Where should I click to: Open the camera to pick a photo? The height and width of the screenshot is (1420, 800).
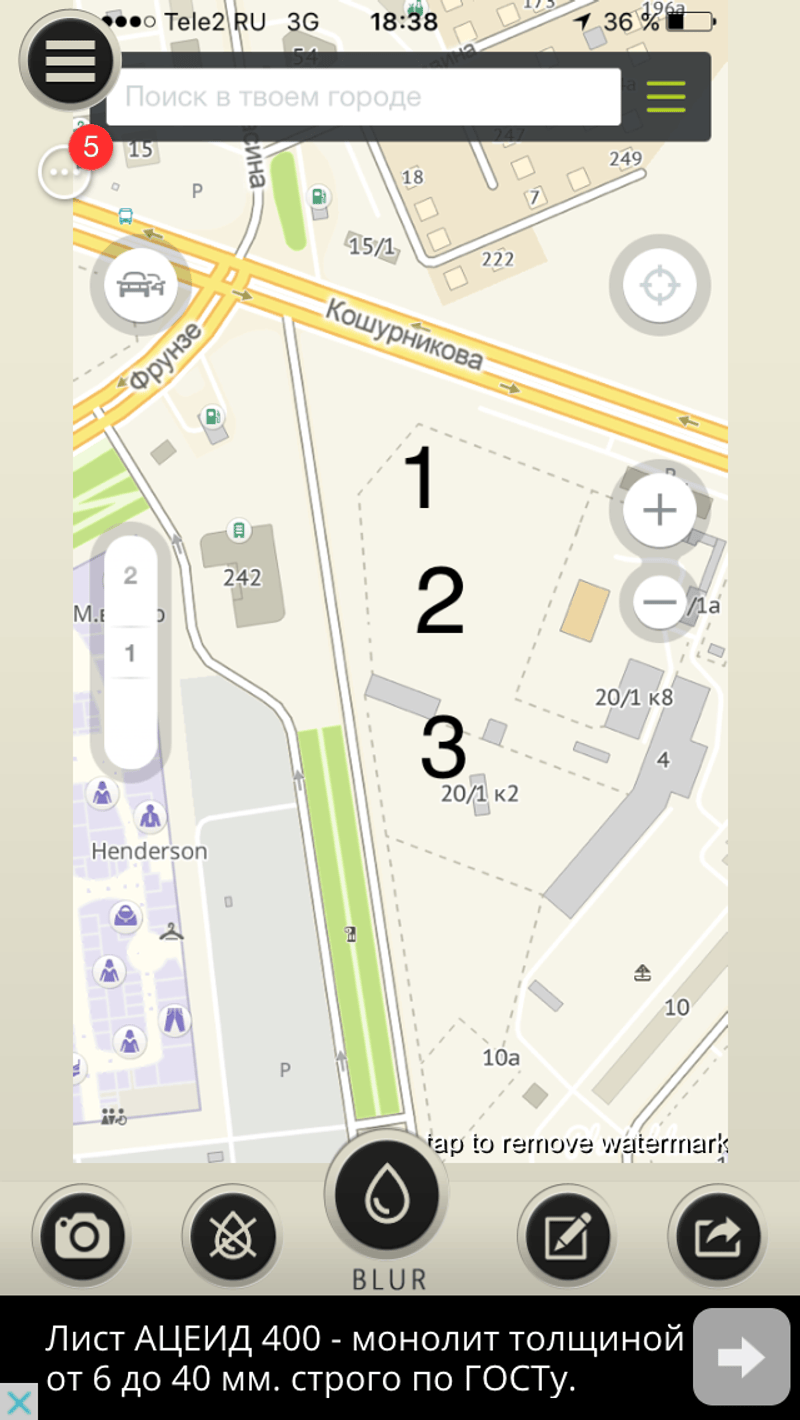[x=82, y=1238]
